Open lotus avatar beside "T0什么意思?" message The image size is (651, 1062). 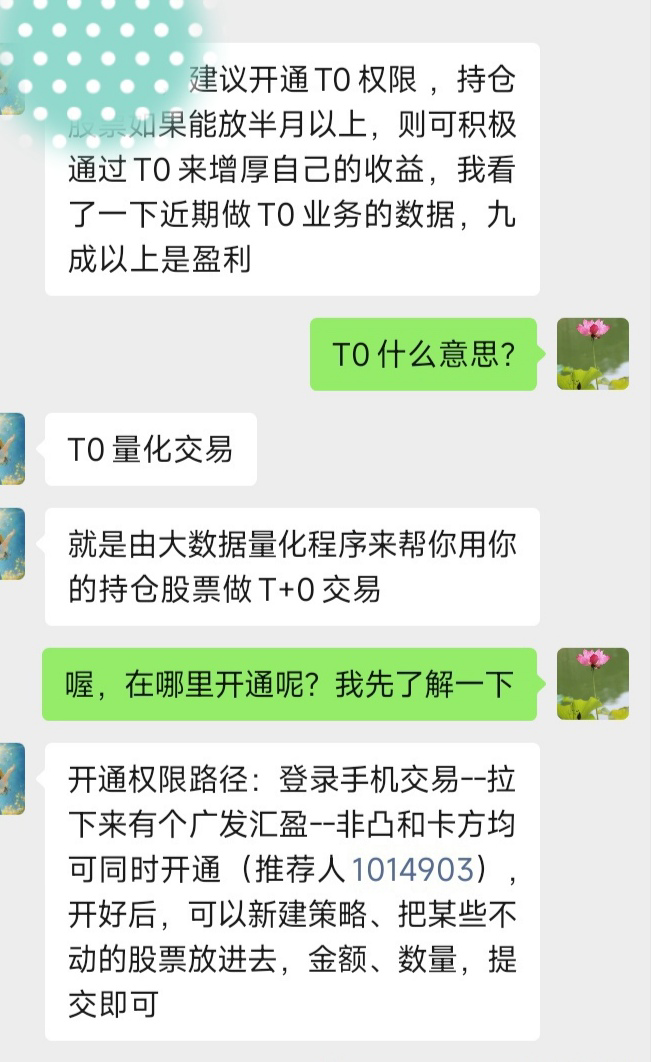[x=592, y=354]
